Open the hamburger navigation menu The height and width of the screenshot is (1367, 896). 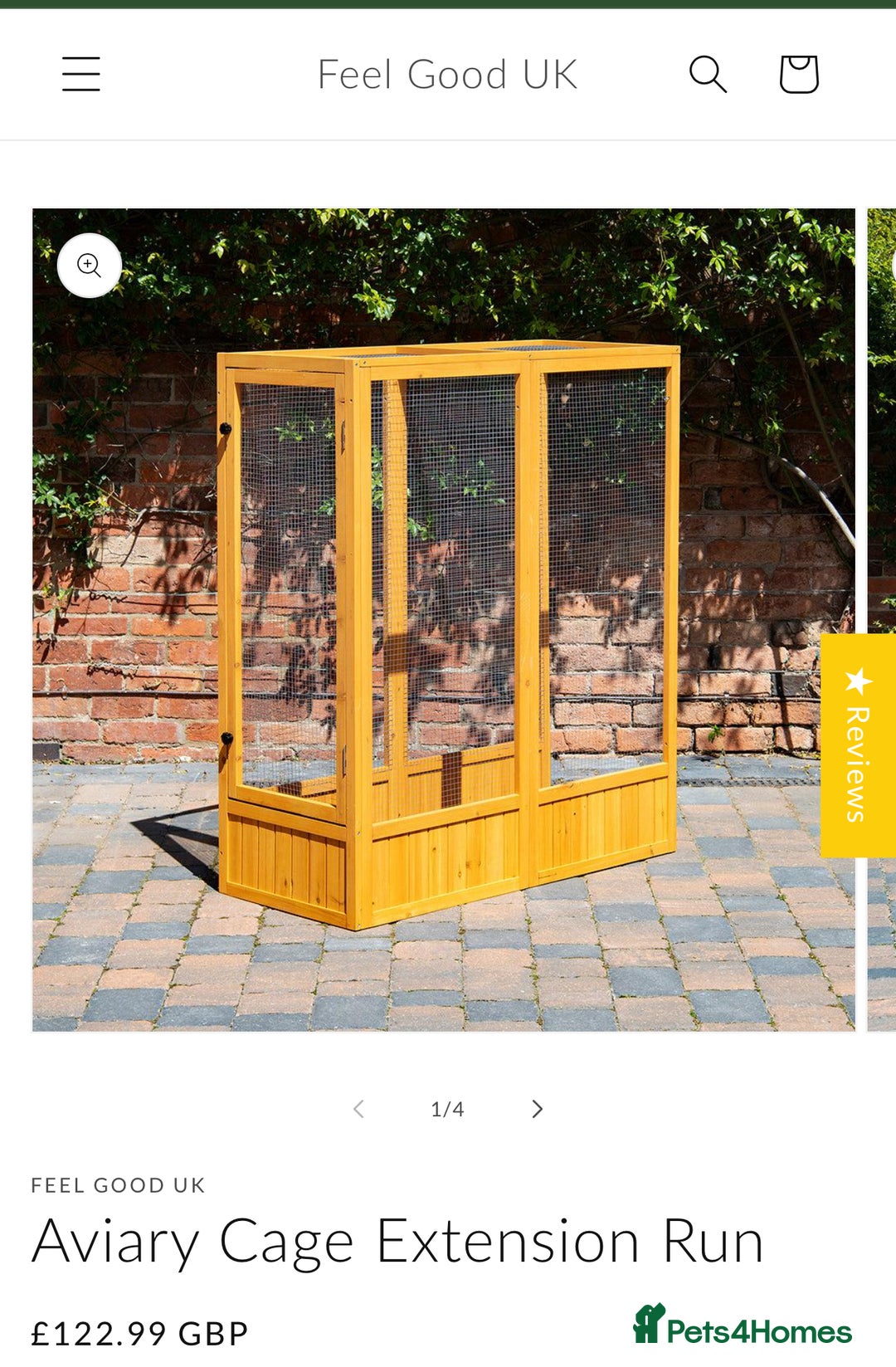point(81,74)
